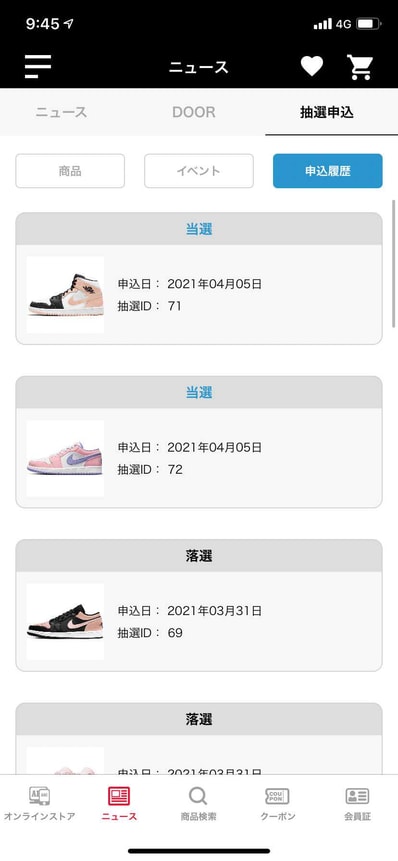Open the winning entry with 抽選ID 71
Screen dimensions: 398x861
click(199, 278)
